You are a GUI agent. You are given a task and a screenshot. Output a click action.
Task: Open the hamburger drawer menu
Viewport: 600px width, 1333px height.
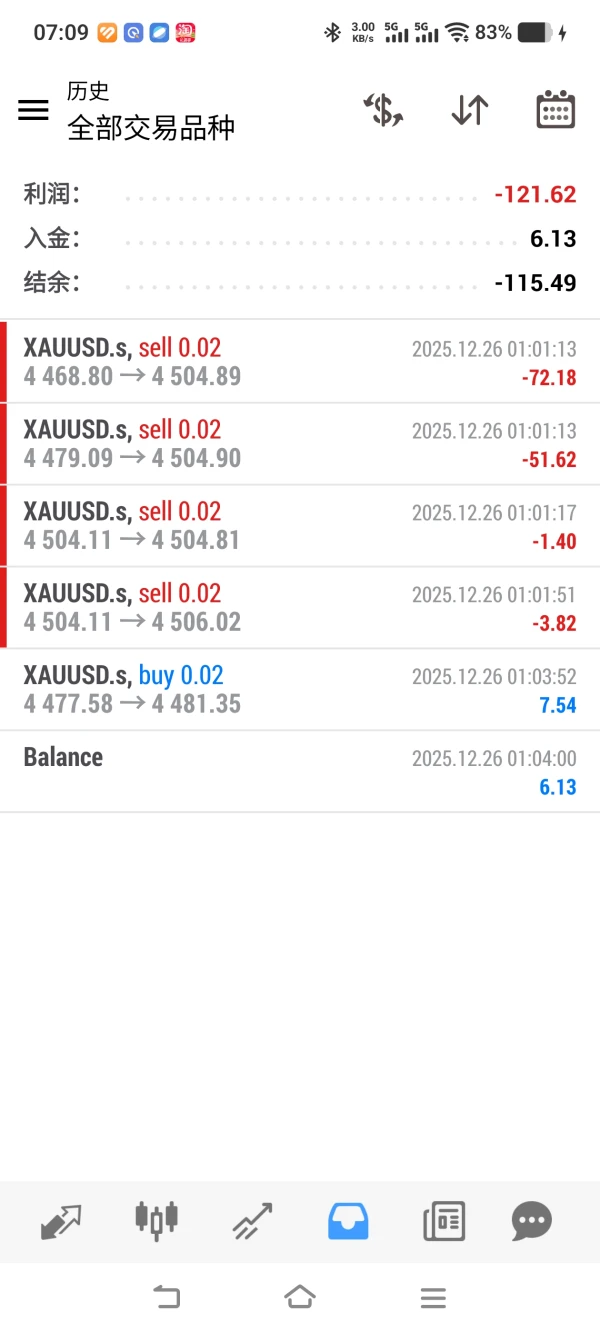pyautogui.click(x=33, y=111)
